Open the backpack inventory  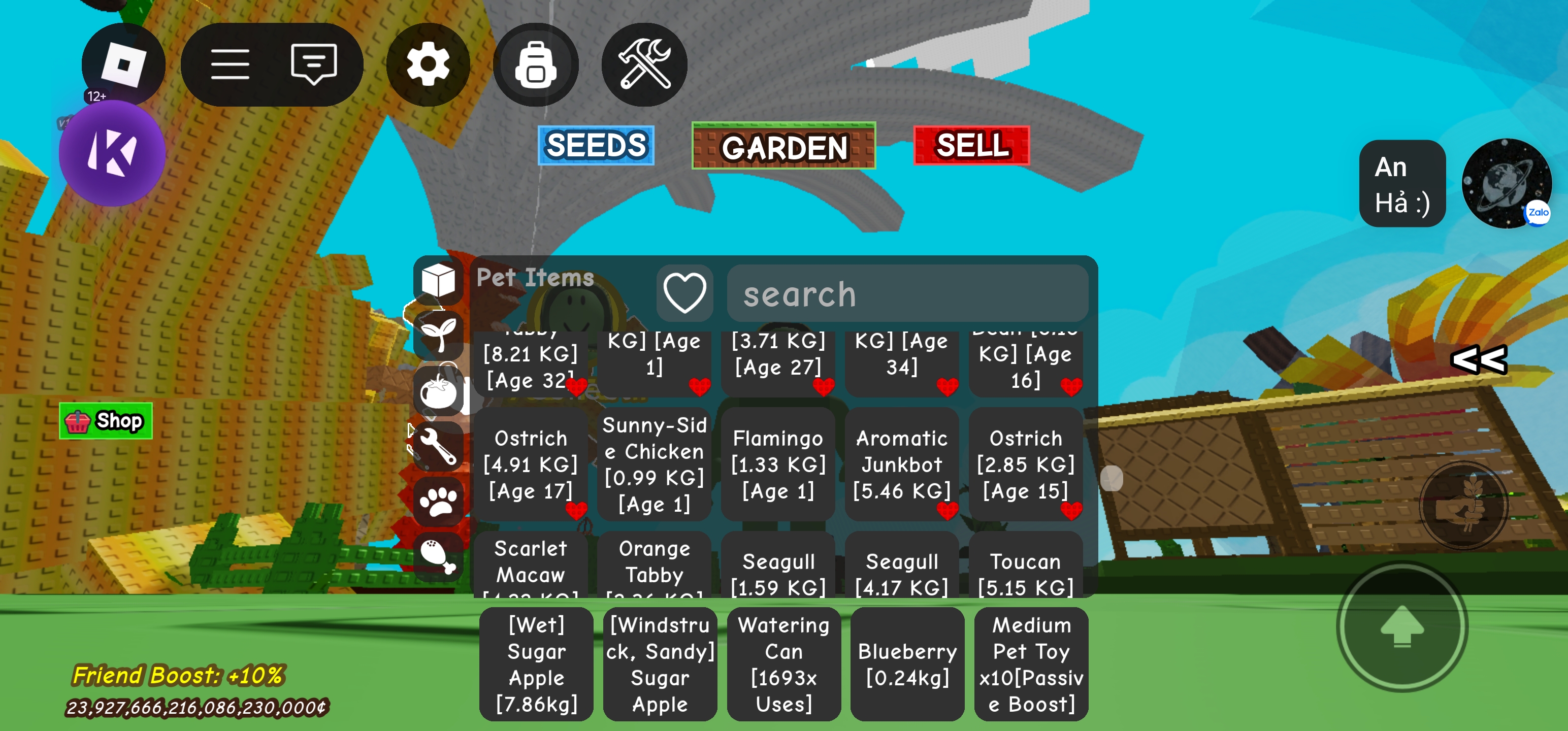coord(535,64)
